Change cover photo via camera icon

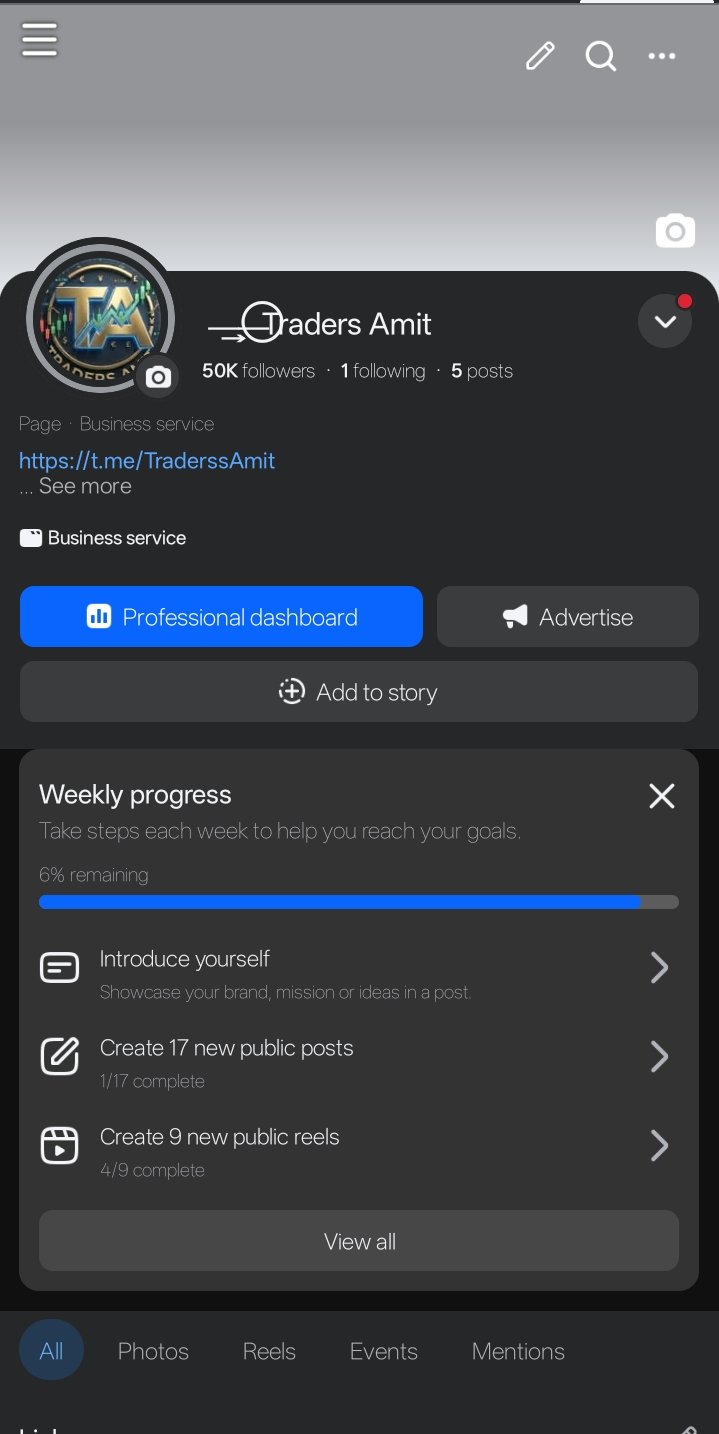click(x=675, y=231)
